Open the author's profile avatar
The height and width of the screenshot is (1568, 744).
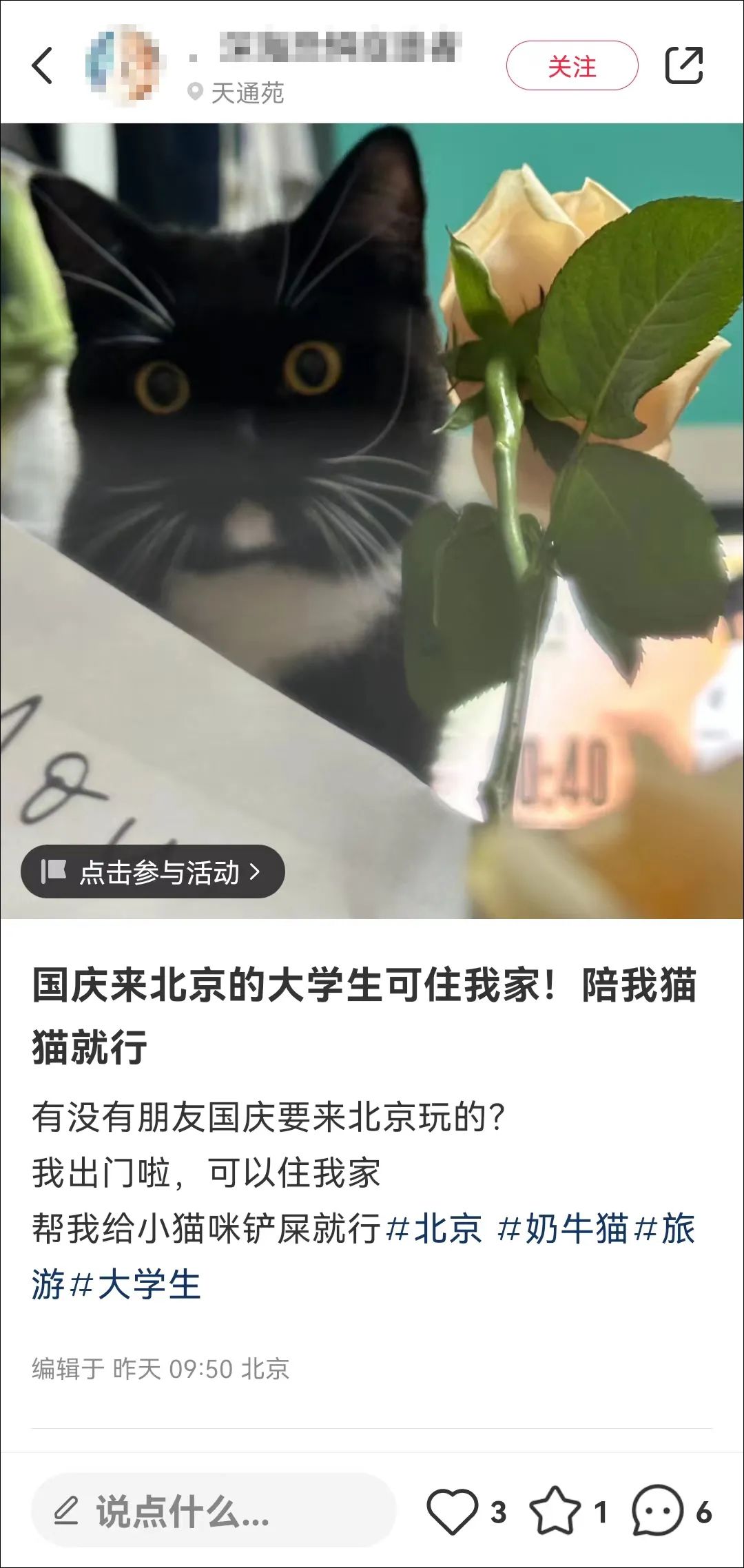125,65
